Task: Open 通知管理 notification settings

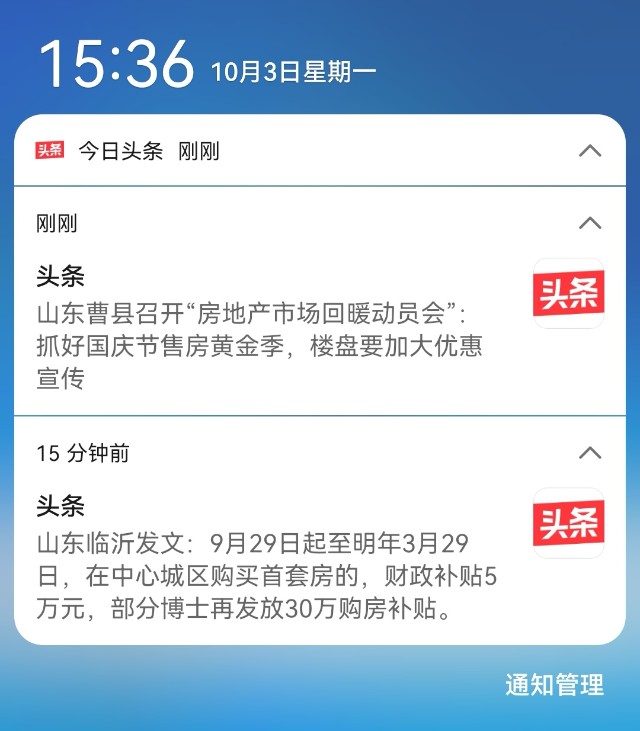Action: (554, 685)
